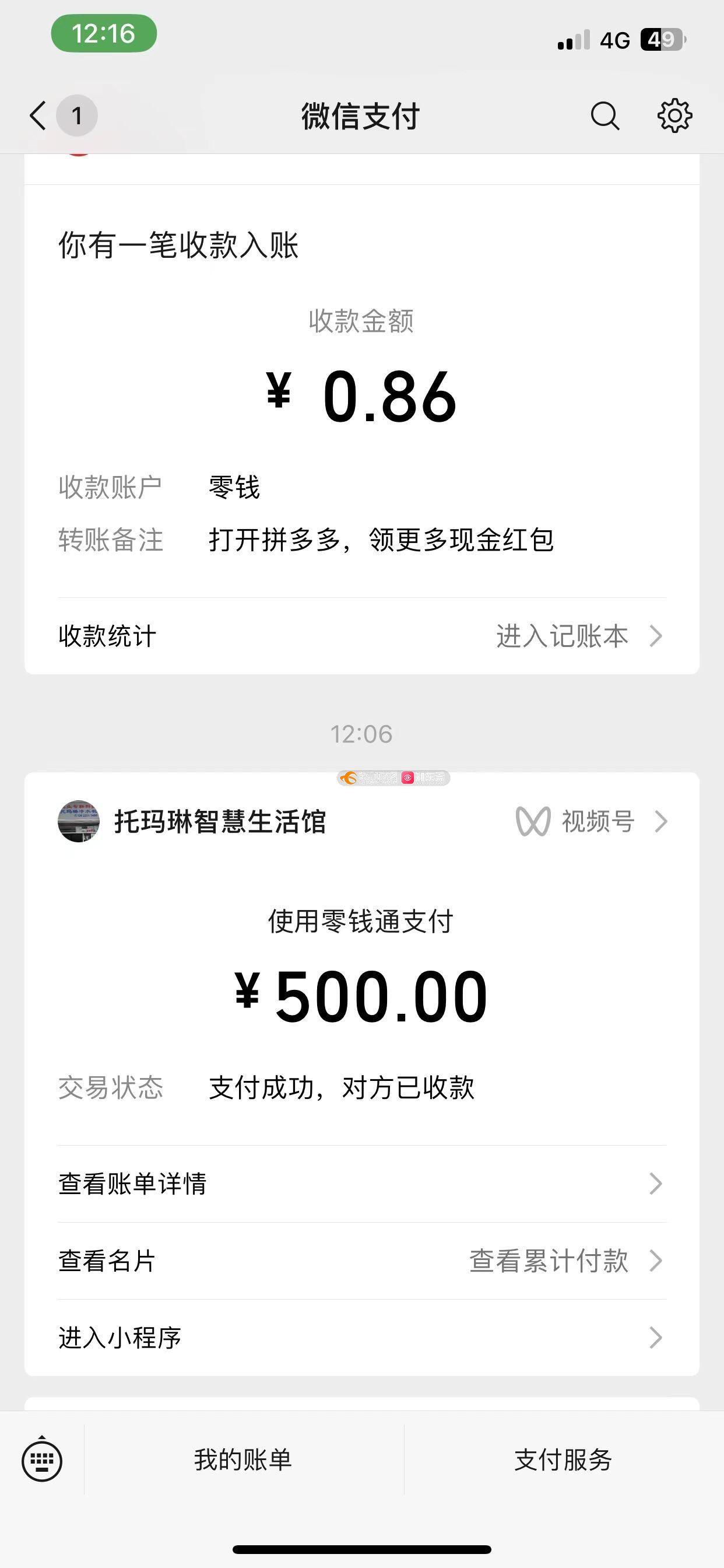This screenshot has height=1568, width=724.
Task: Open the settings gear icon
Action: (x=674, y=116)
